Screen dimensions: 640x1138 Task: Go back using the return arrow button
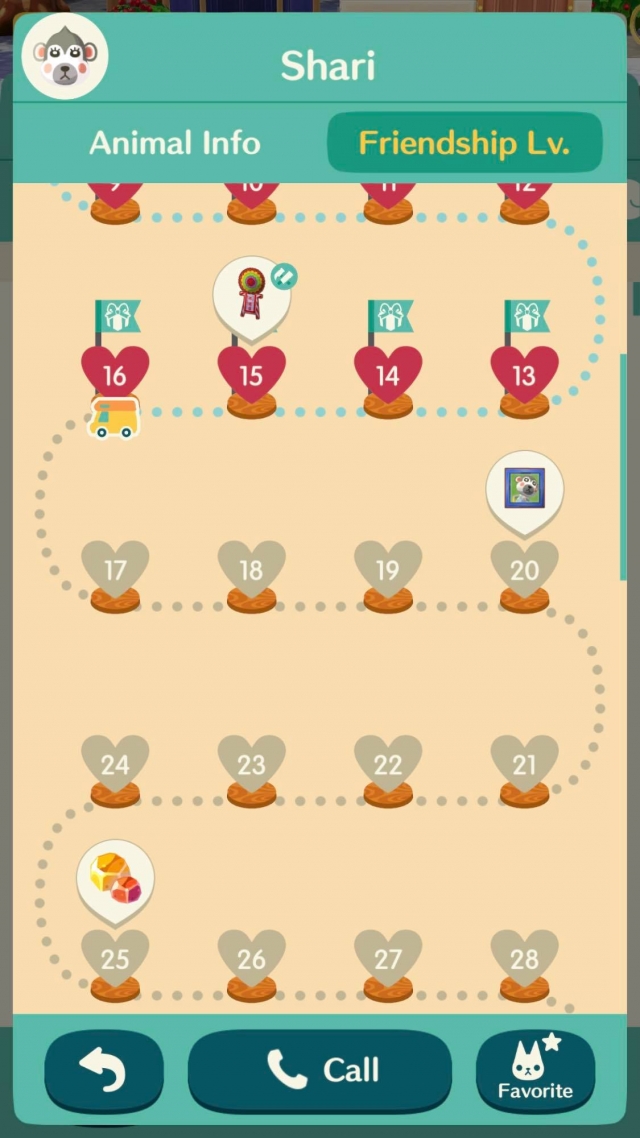(x=103, y=1071)
